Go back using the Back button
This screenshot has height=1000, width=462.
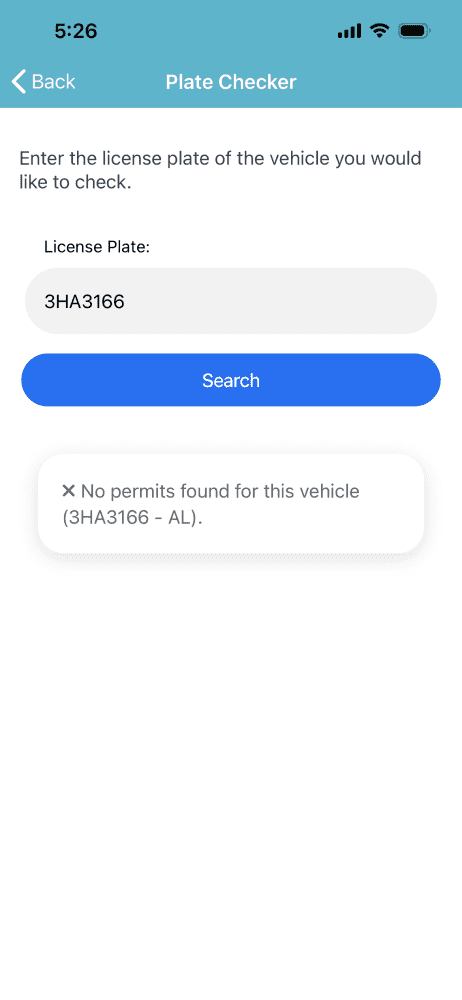(43, 82)
